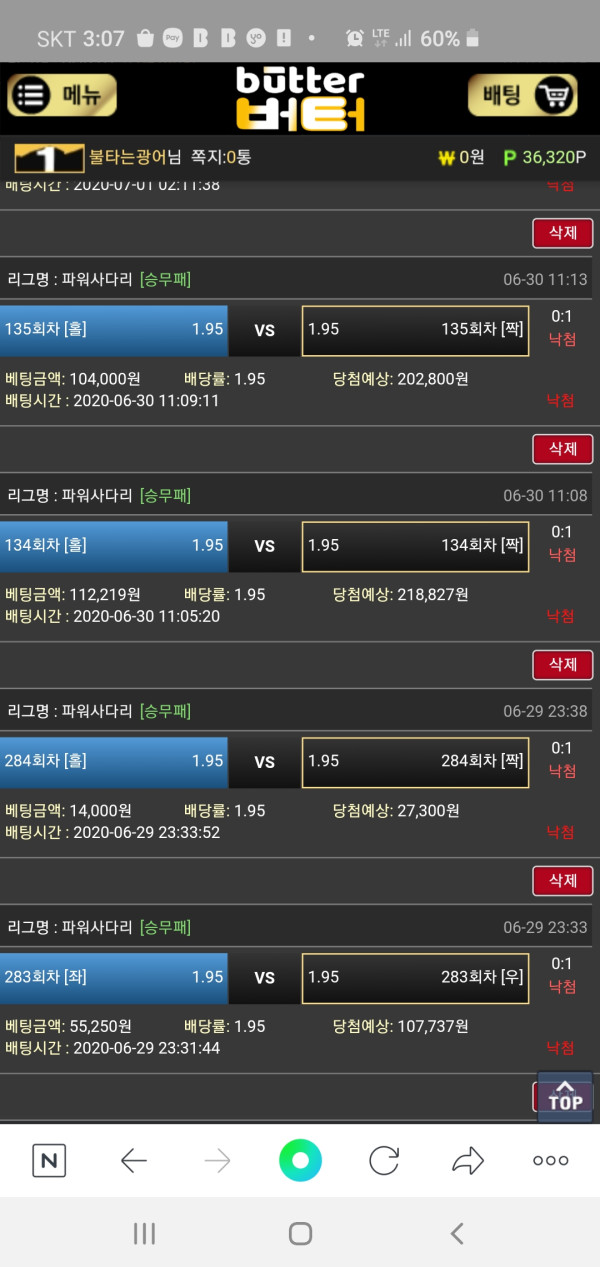The height and width of the screenshot is (1267, 600).
Task: Delete the 134회차 bet record
Action: coord(562,449)
